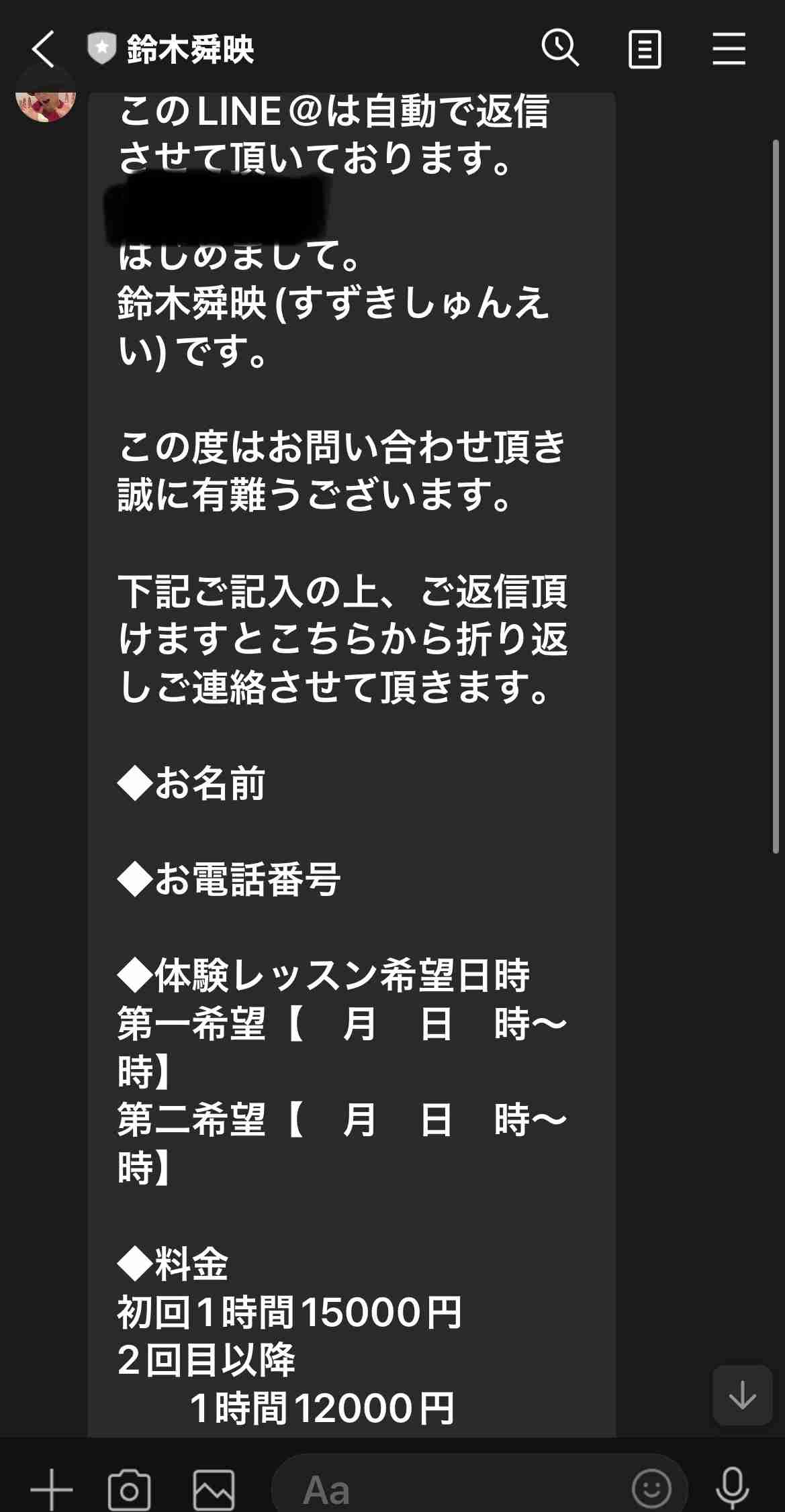785x1512 pixels.
Task: Jump to the latest message
Action: point(742,1395)
